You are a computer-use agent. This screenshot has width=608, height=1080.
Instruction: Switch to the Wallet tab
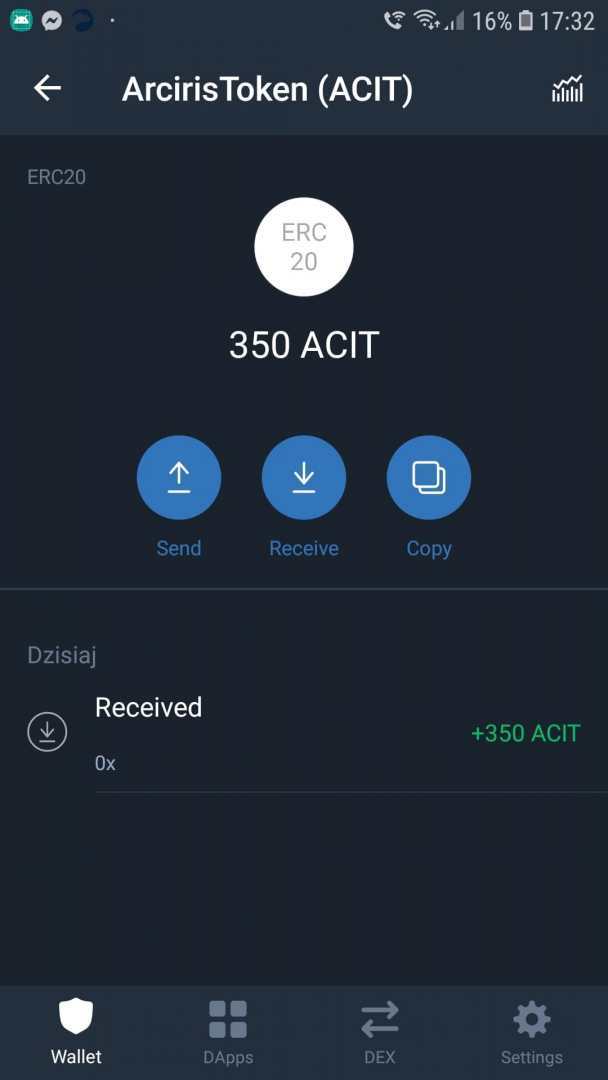(x=76, y=1032)
